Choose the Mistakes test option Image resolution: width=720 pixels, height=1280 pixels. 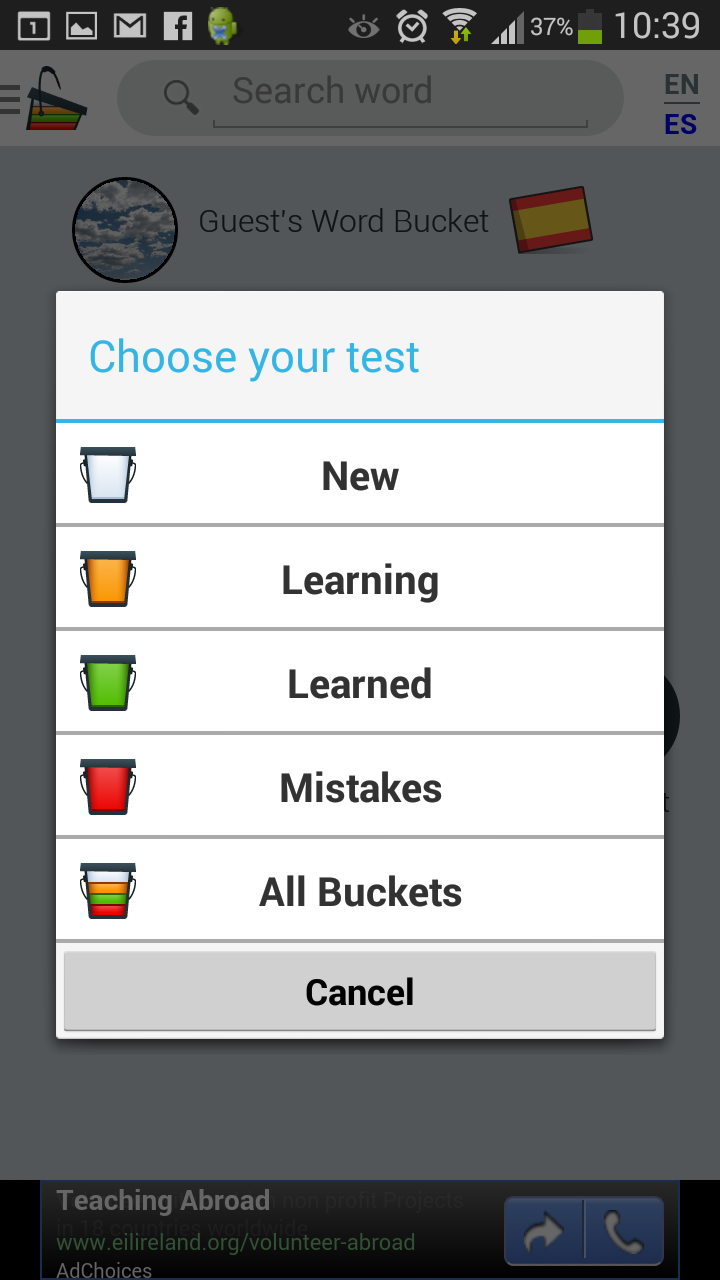pyautogui.click(x=360, y=787)
